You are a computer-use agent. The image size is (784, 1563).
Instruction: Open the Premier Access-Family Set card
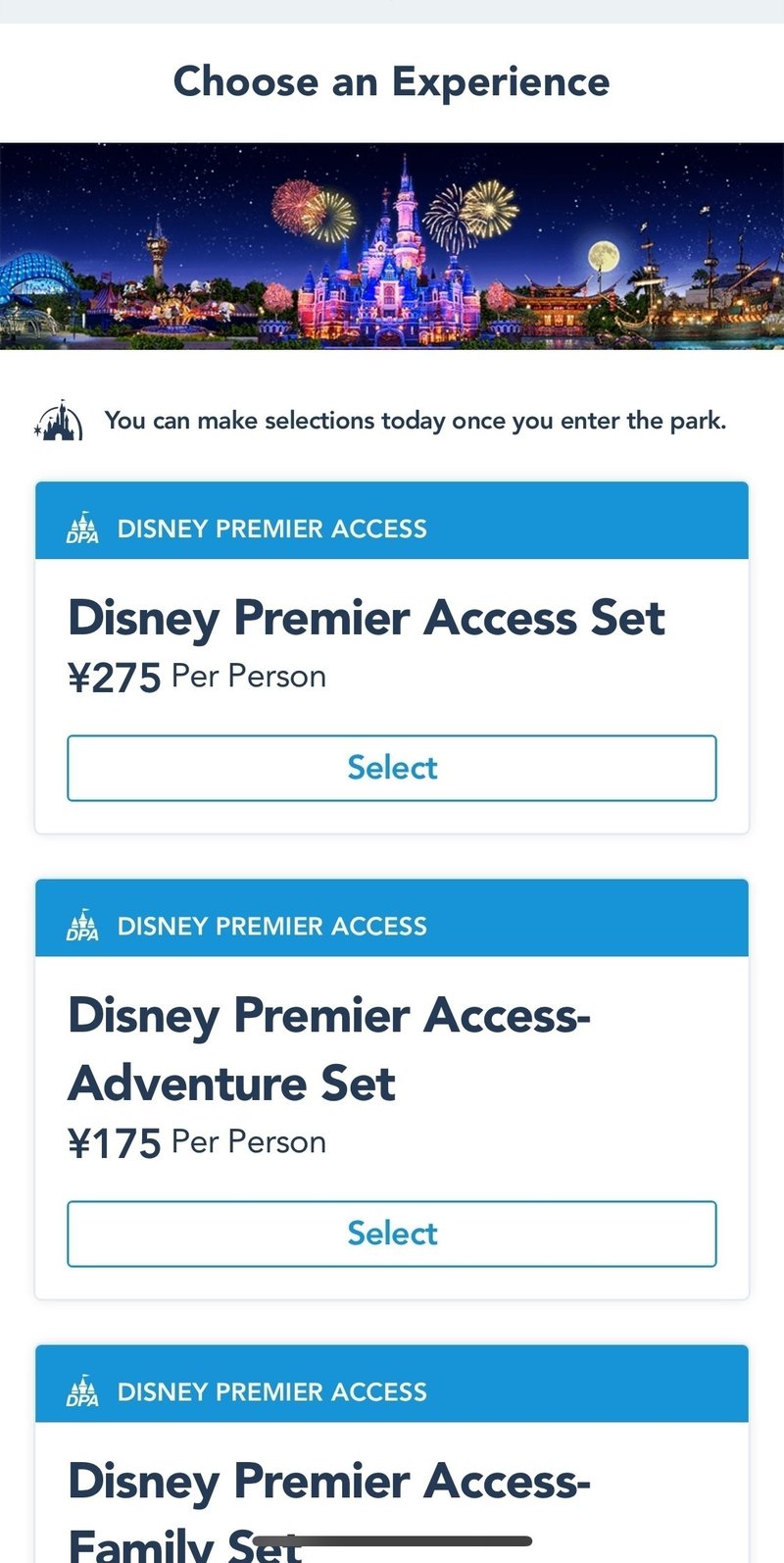[329, 1483]
